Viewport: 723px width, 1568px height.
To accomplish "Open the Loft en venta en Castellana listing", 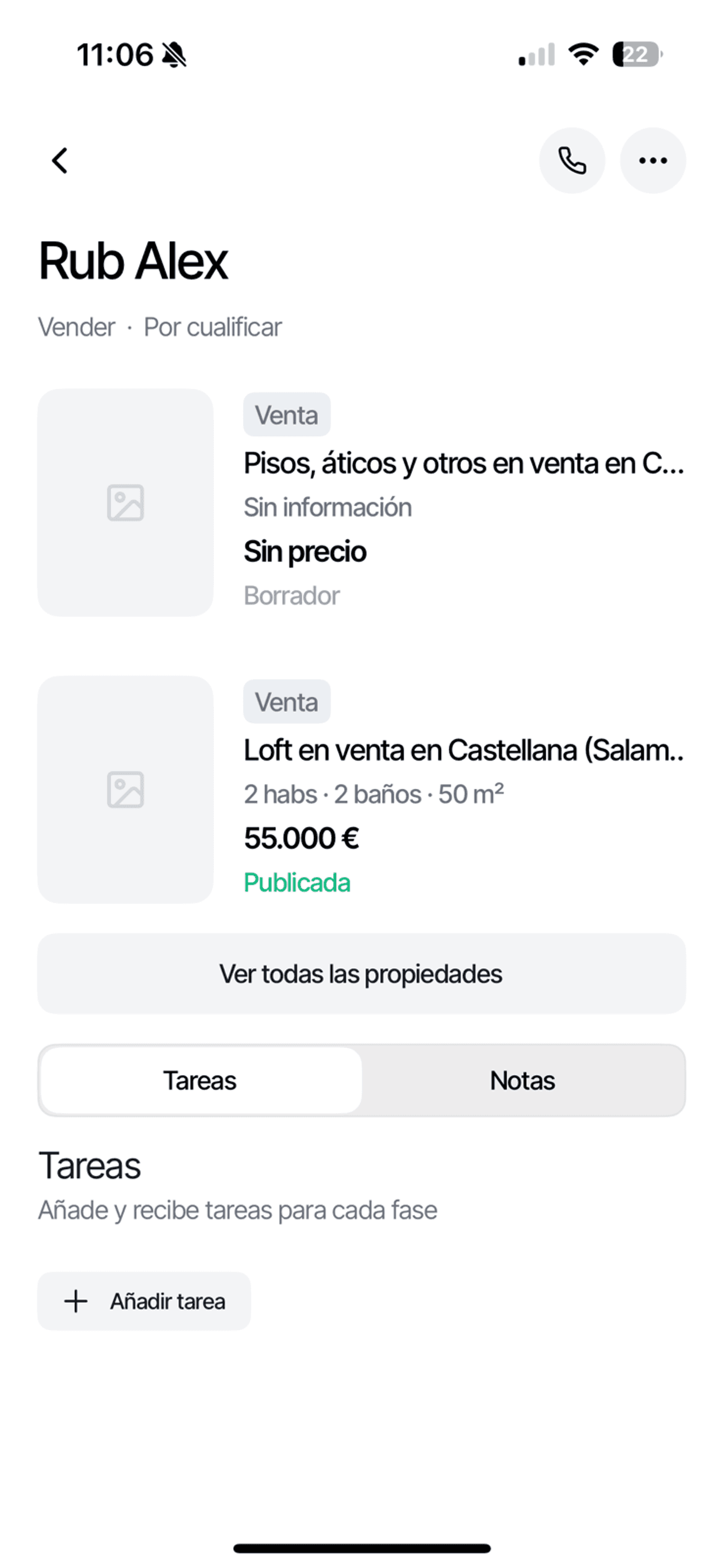I will coord(463,750).
